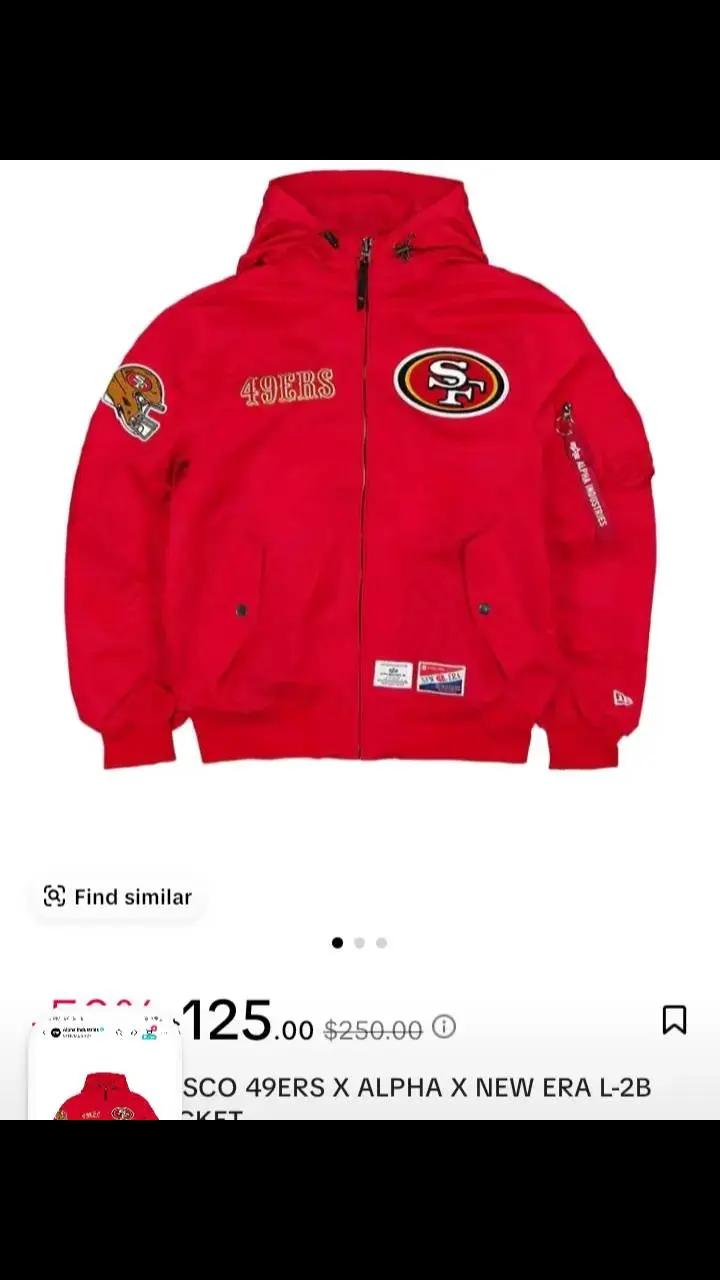Viewport: 720px width, 1280px height.
Task: Bookmark this 49ers jacket listing
Action: click(x=675, y=1020)
